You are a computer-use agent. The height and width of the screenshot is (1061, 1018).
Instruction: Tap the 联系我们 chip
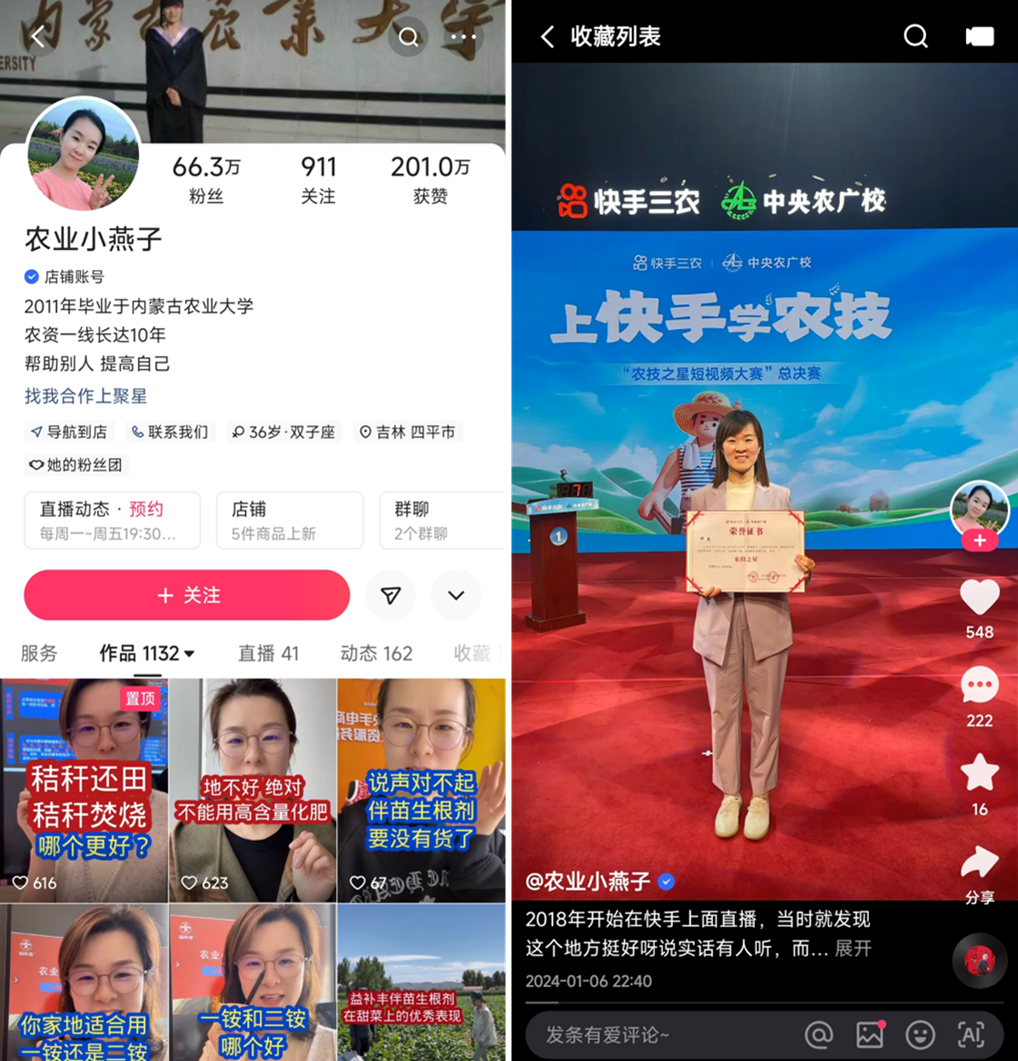(x=170, y=432)
